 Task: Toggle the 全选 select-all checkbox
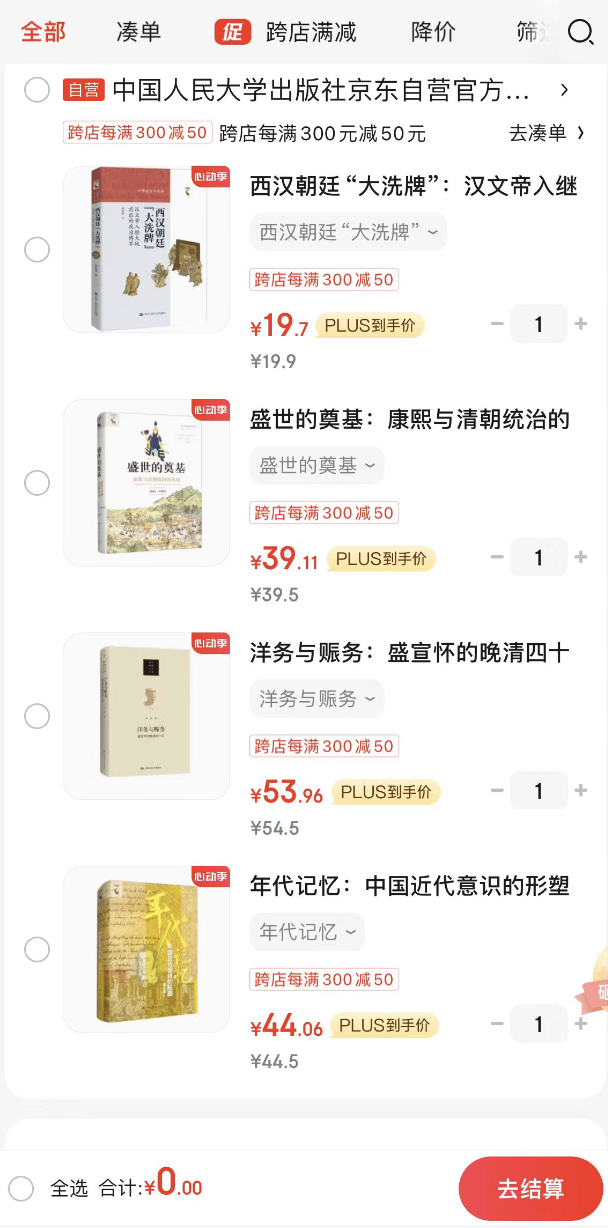(21, 1188)
